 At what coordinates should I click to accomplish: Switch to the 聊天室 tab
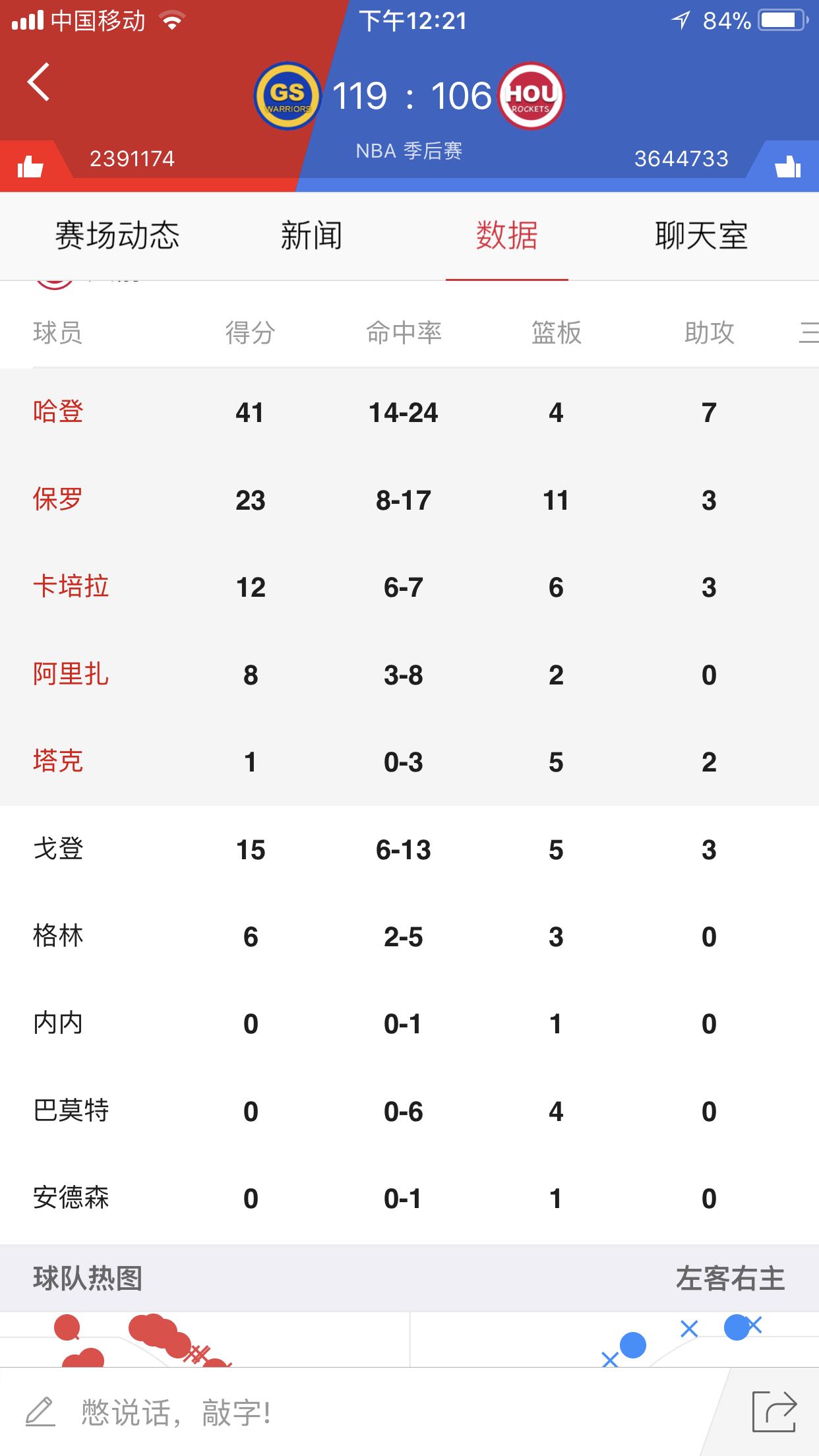click(701, 235)
